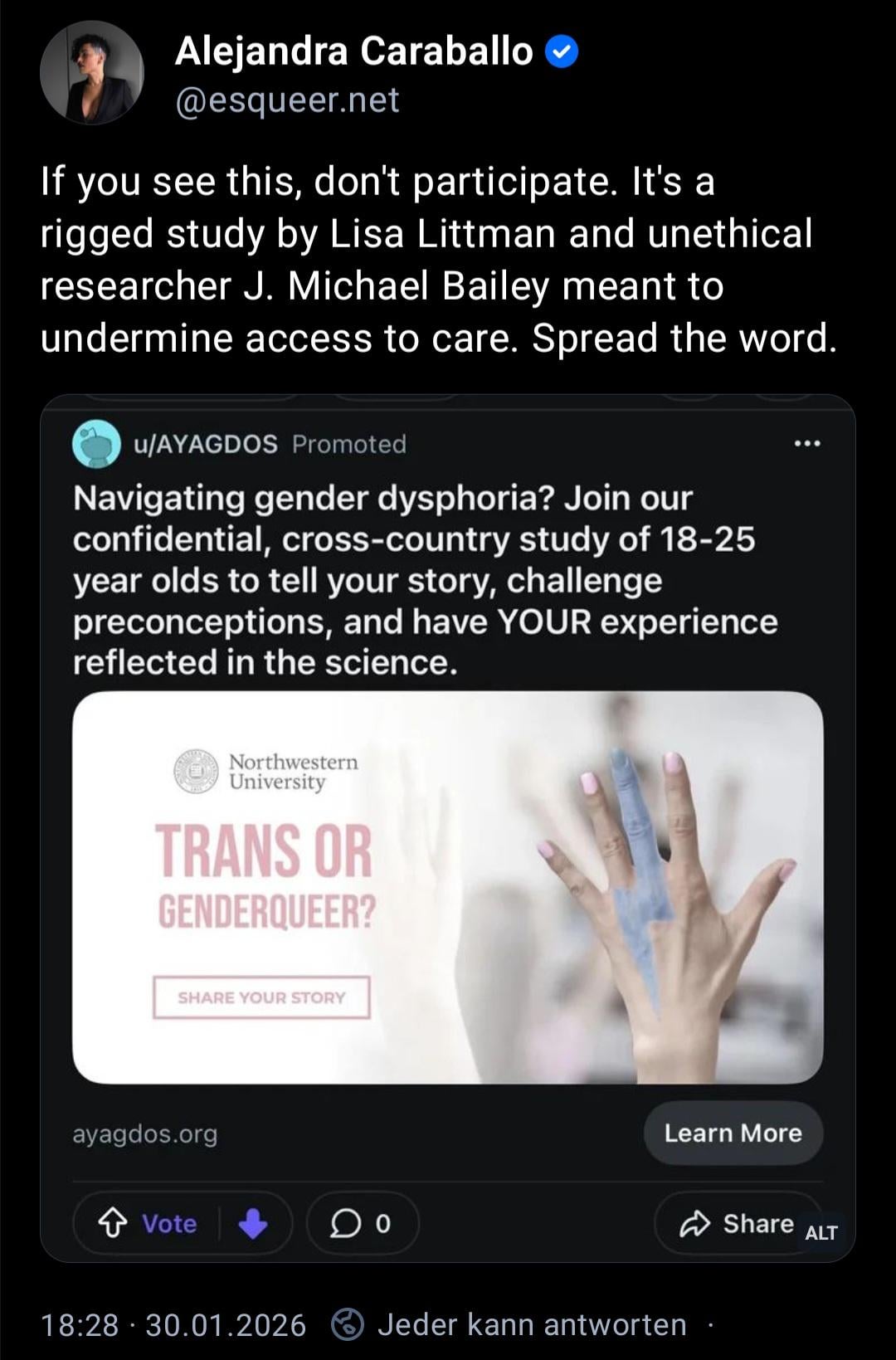The image size is (896, 1360).
Task: Open the attached screenshot image in full view
Action: 448,830
